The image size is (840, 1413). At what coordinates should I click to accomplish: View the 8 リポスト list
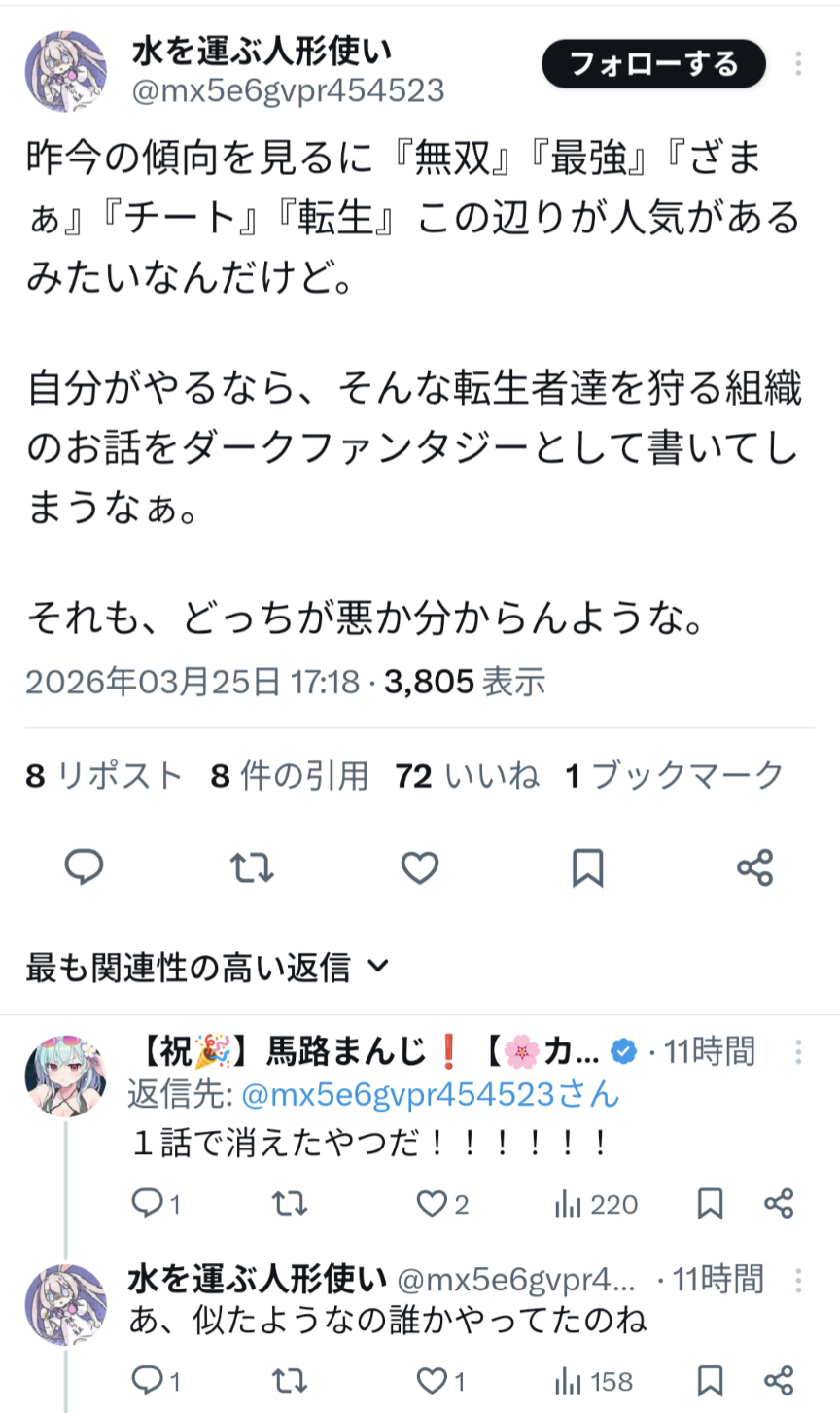point(104,776)
